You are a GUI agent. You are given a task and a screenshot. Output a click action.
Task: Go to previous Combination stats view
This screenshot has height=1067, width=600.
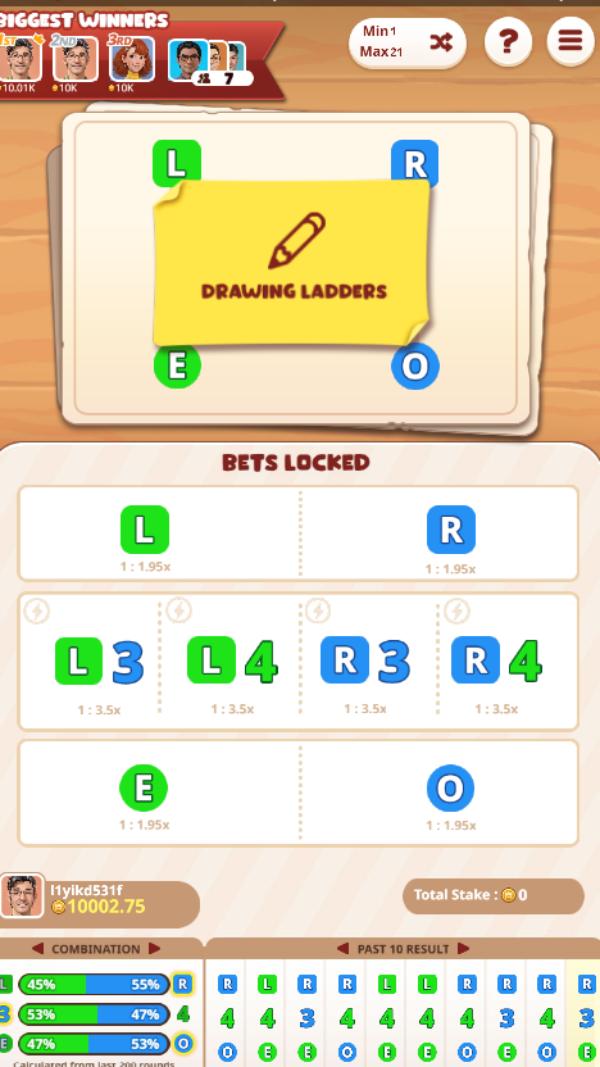(37, 948)
